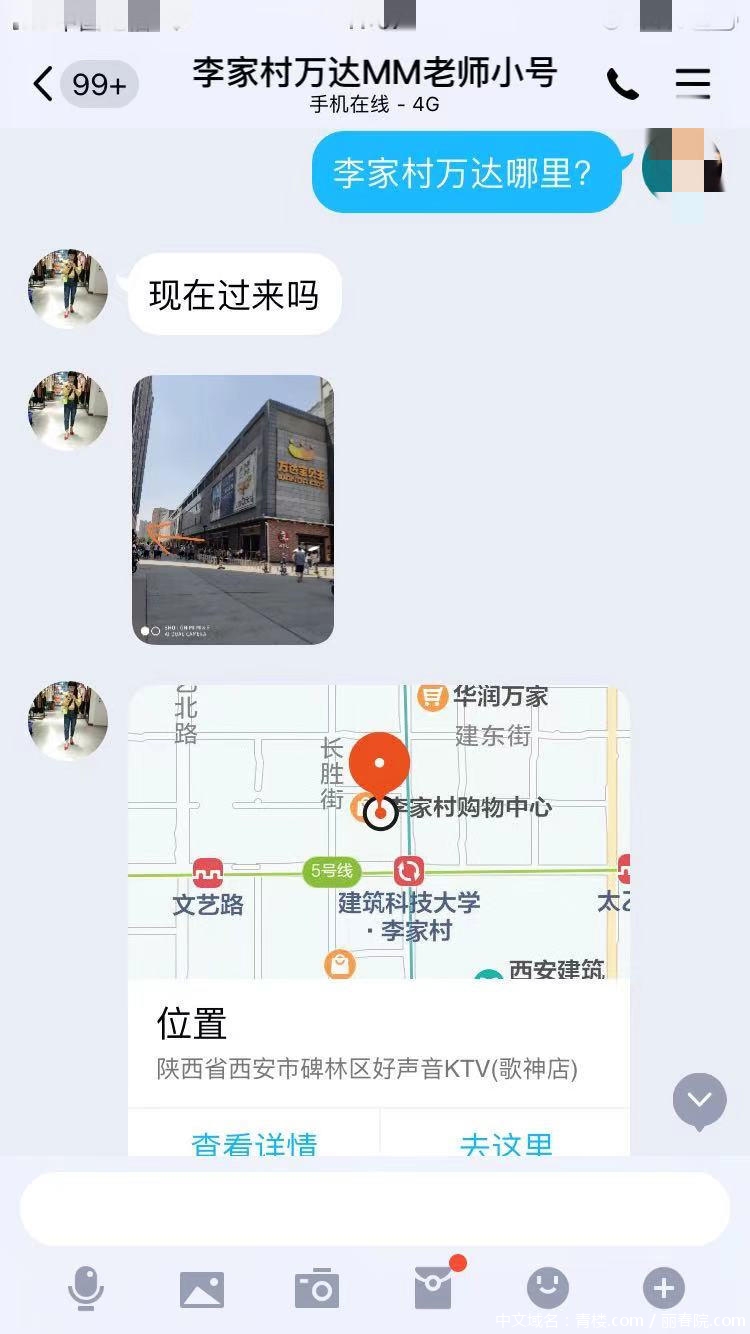750x1334 pixels.
Task: Open the photo gallery picker icon
Action: point(202,1288)
